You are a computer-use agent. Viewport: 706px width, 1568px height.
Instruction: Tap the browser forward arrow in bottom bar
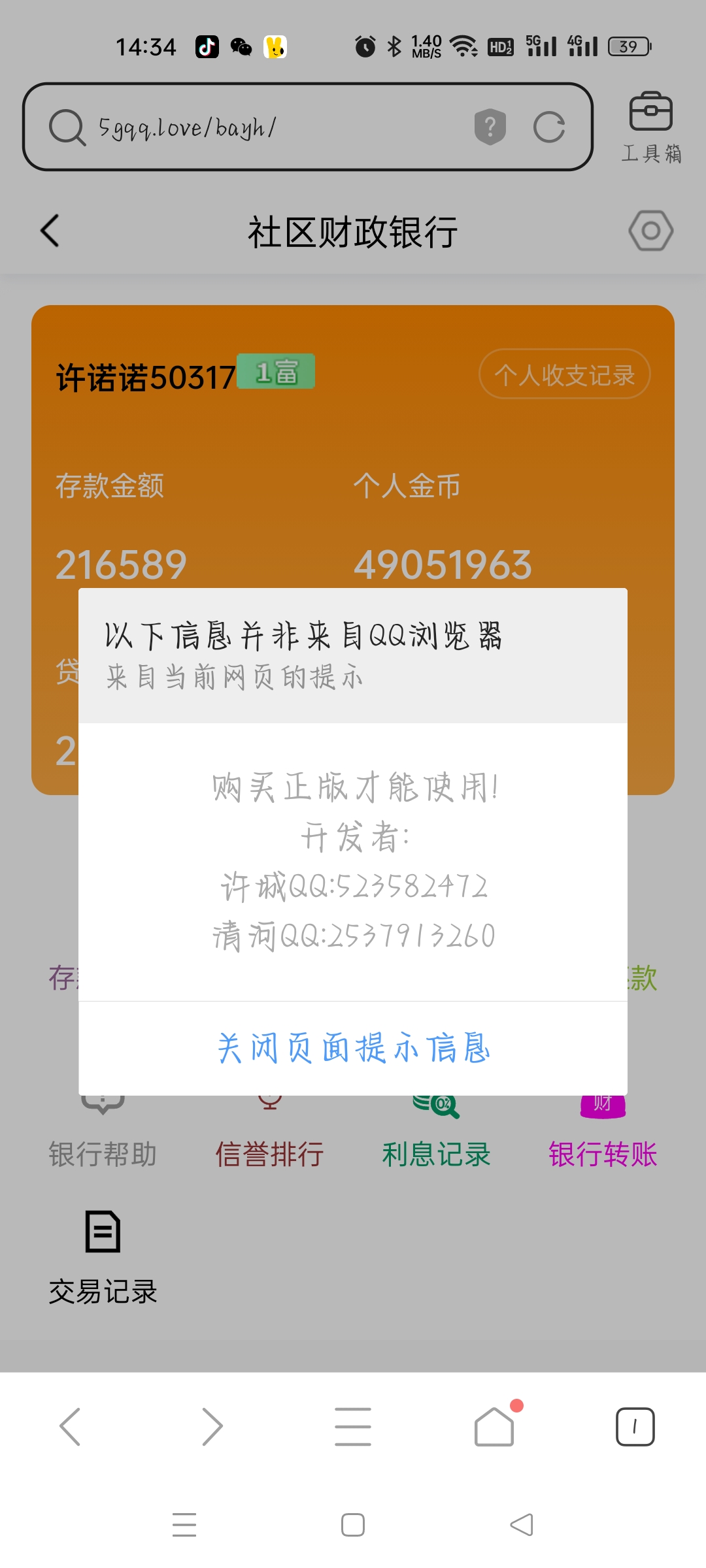pyautogui.click(x=212, y=1426)
